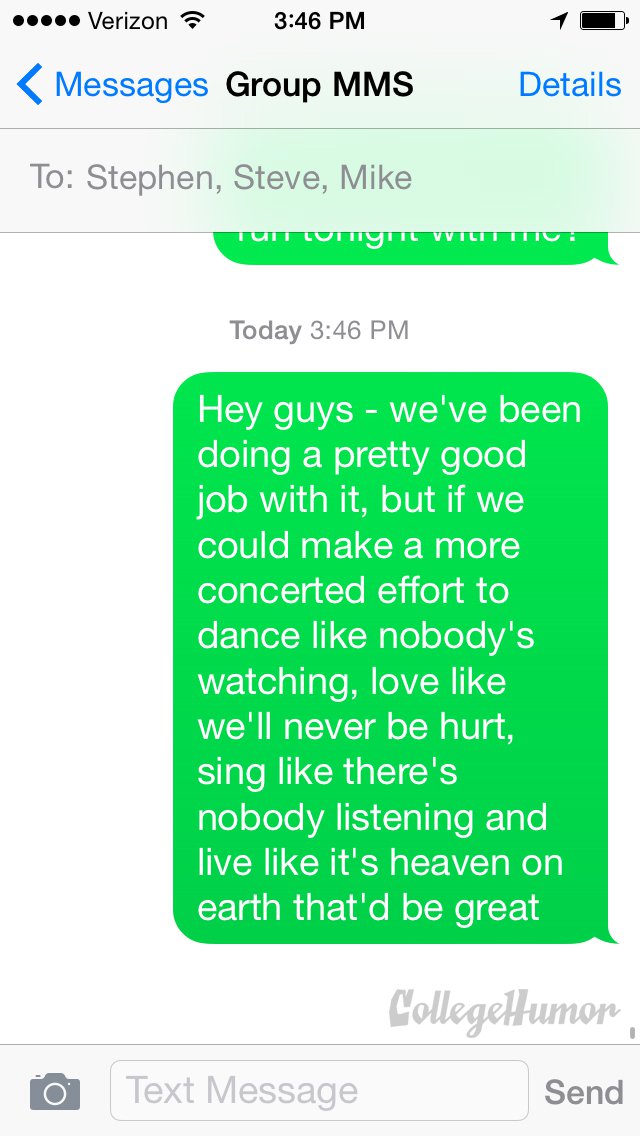The height and width of the screenshot is (1136, 640).
Task: Go back to Messages list
Action: tap(110, 85)
